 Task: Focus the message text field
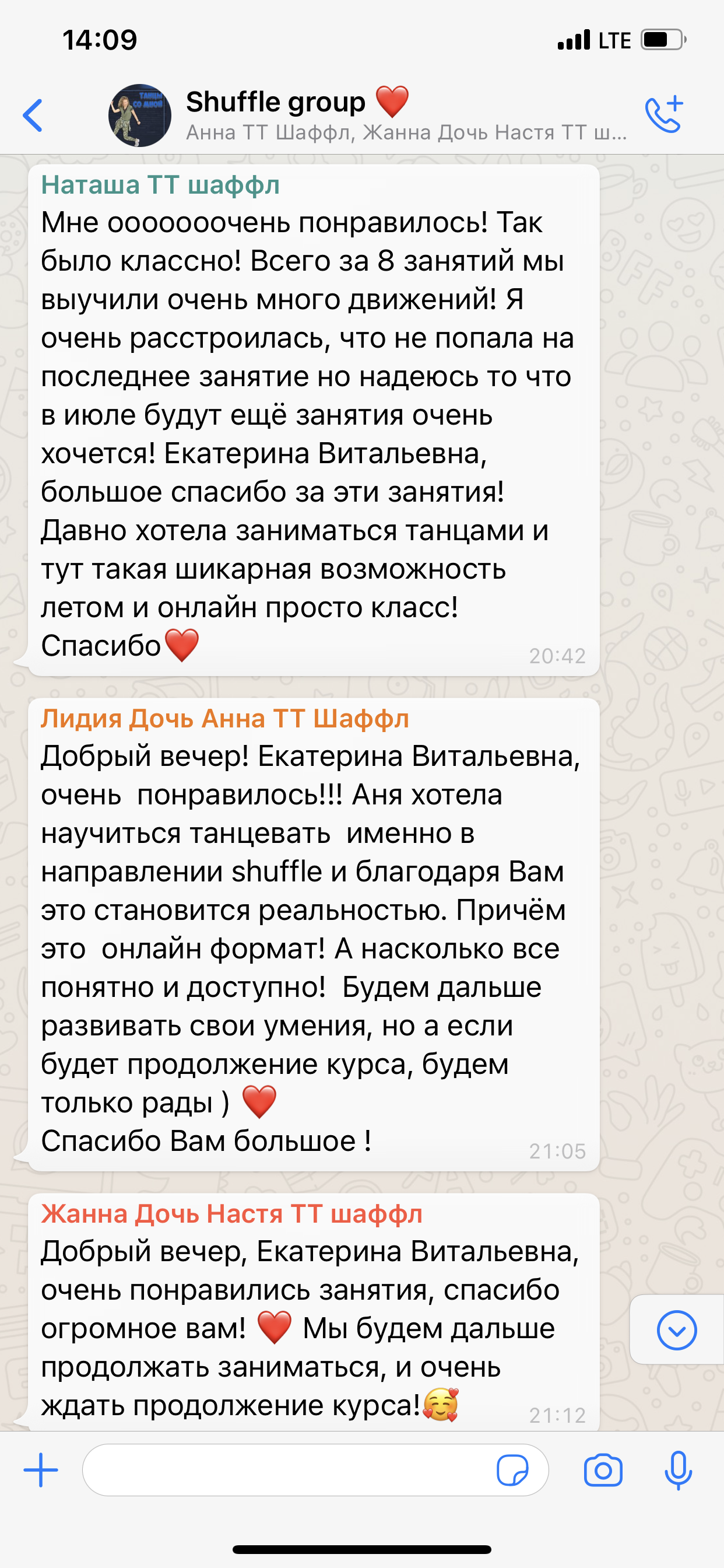(286, 1470)
